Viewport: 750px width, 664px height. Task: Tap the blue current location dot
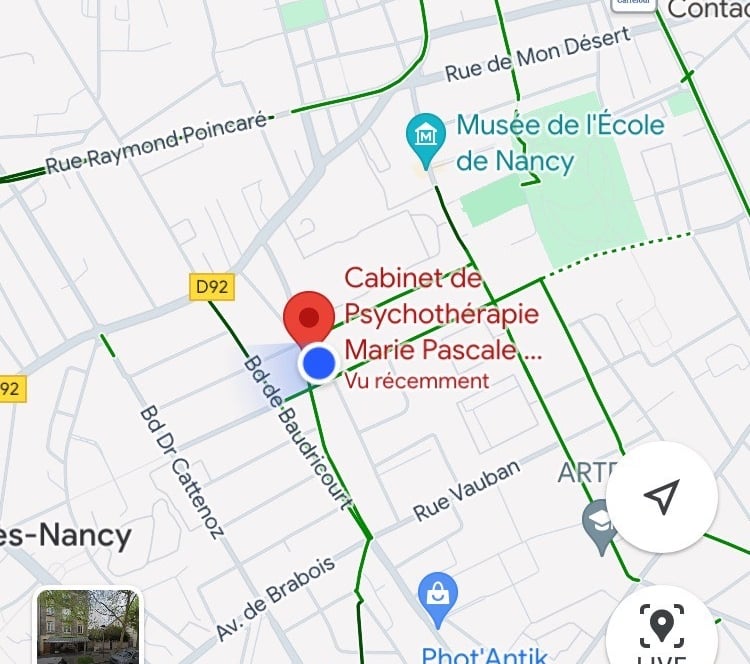coord(319,363)
